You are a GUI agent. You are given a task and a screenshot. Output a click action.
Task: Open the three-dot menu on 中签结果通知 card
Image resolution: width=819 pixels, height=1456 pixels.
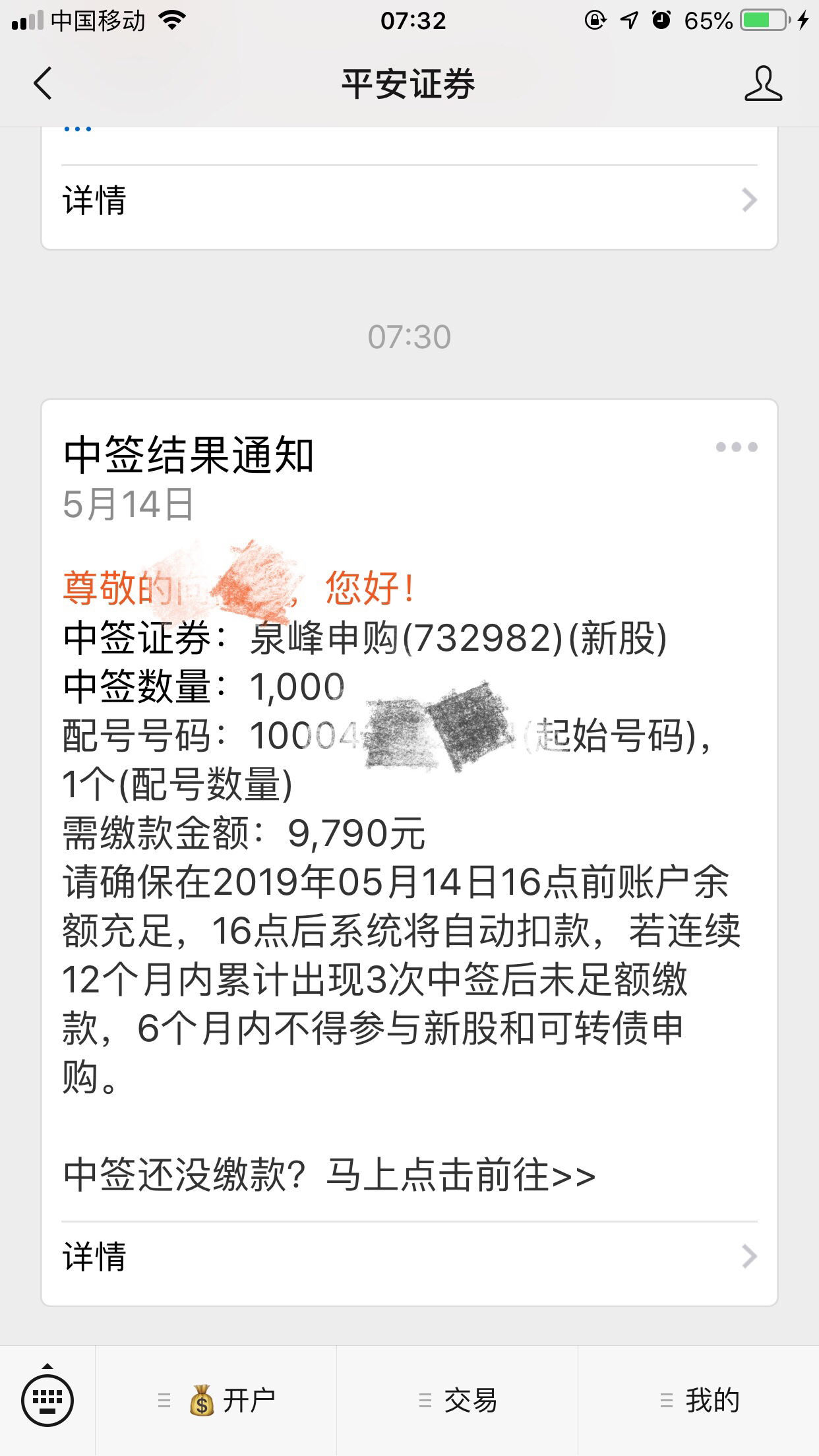pyautogui.click(x=737, y=447)
